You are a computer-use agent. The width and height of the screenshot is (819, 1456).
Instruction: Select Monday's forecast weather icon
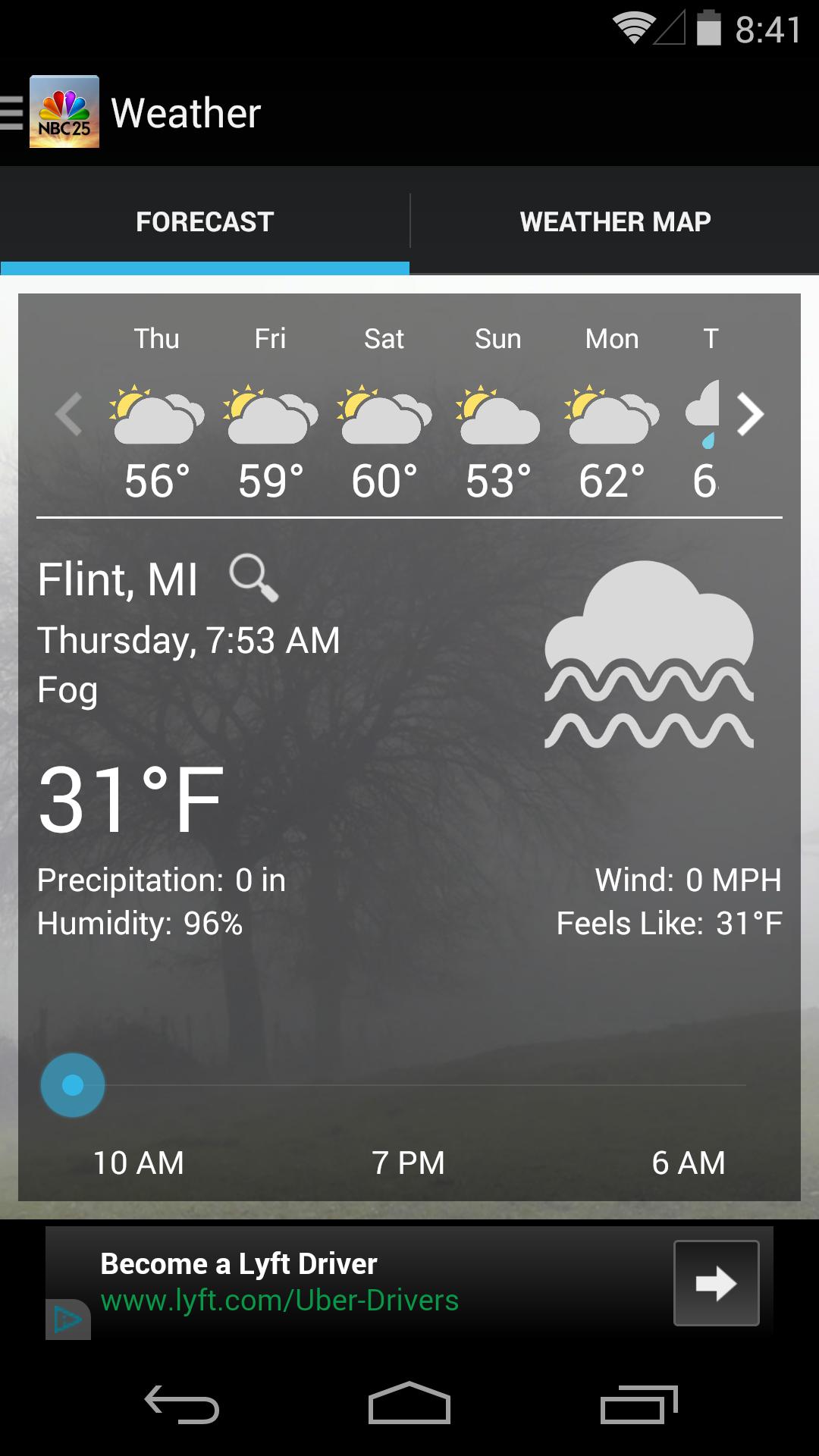[610, 413]
